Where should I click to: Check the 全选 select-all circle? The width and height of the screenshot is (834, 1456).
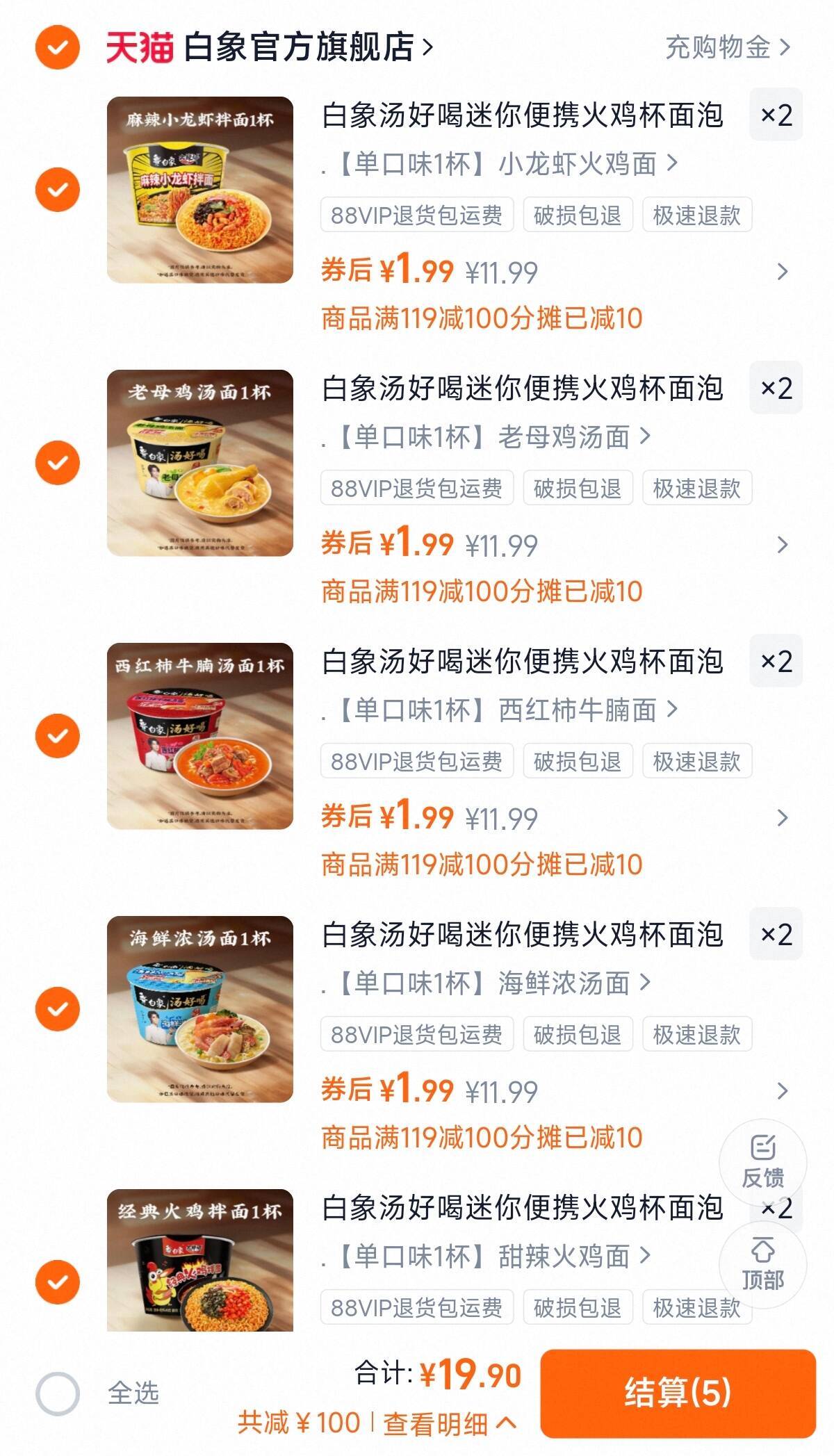(58, 1393)
